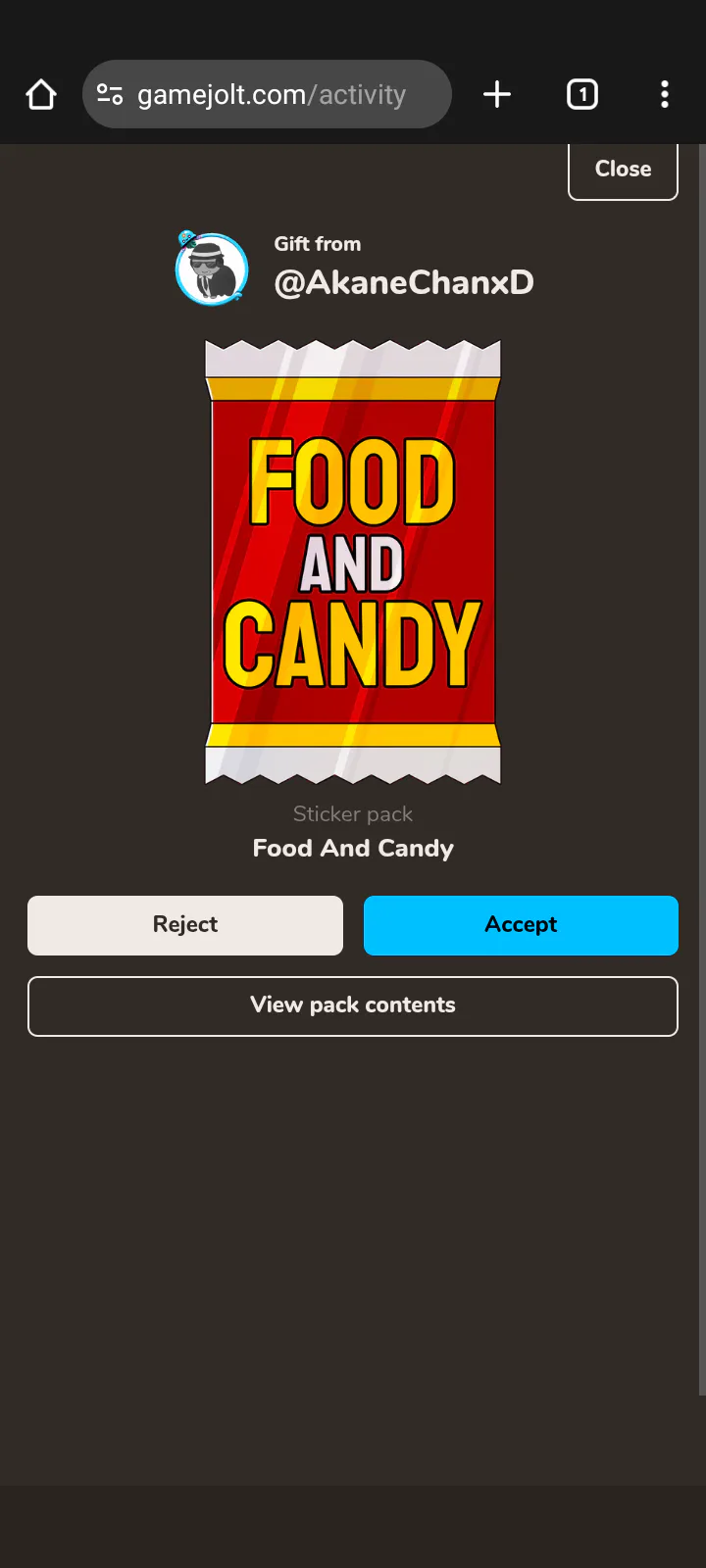Screen dimensions: 706x1568
Task: View pack contents
Action: [353, 1006]
